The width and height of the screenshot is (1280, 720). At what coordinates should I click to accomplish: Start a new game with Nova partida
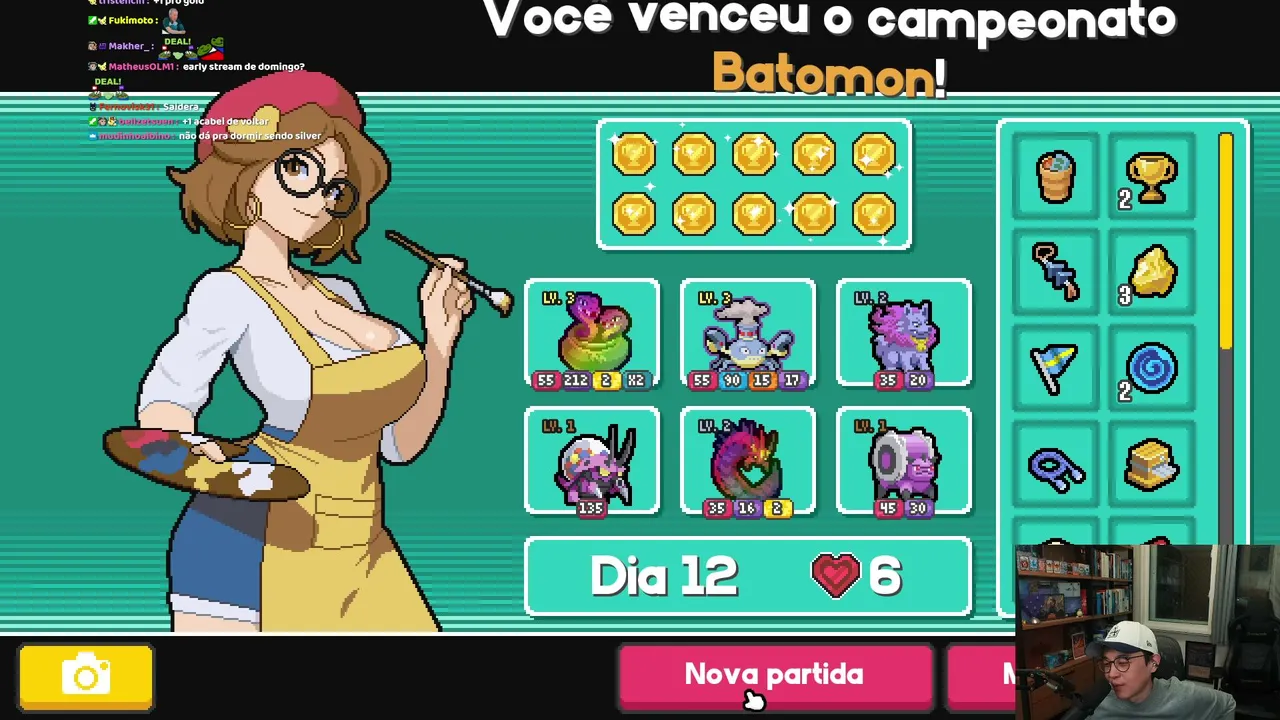774,677
